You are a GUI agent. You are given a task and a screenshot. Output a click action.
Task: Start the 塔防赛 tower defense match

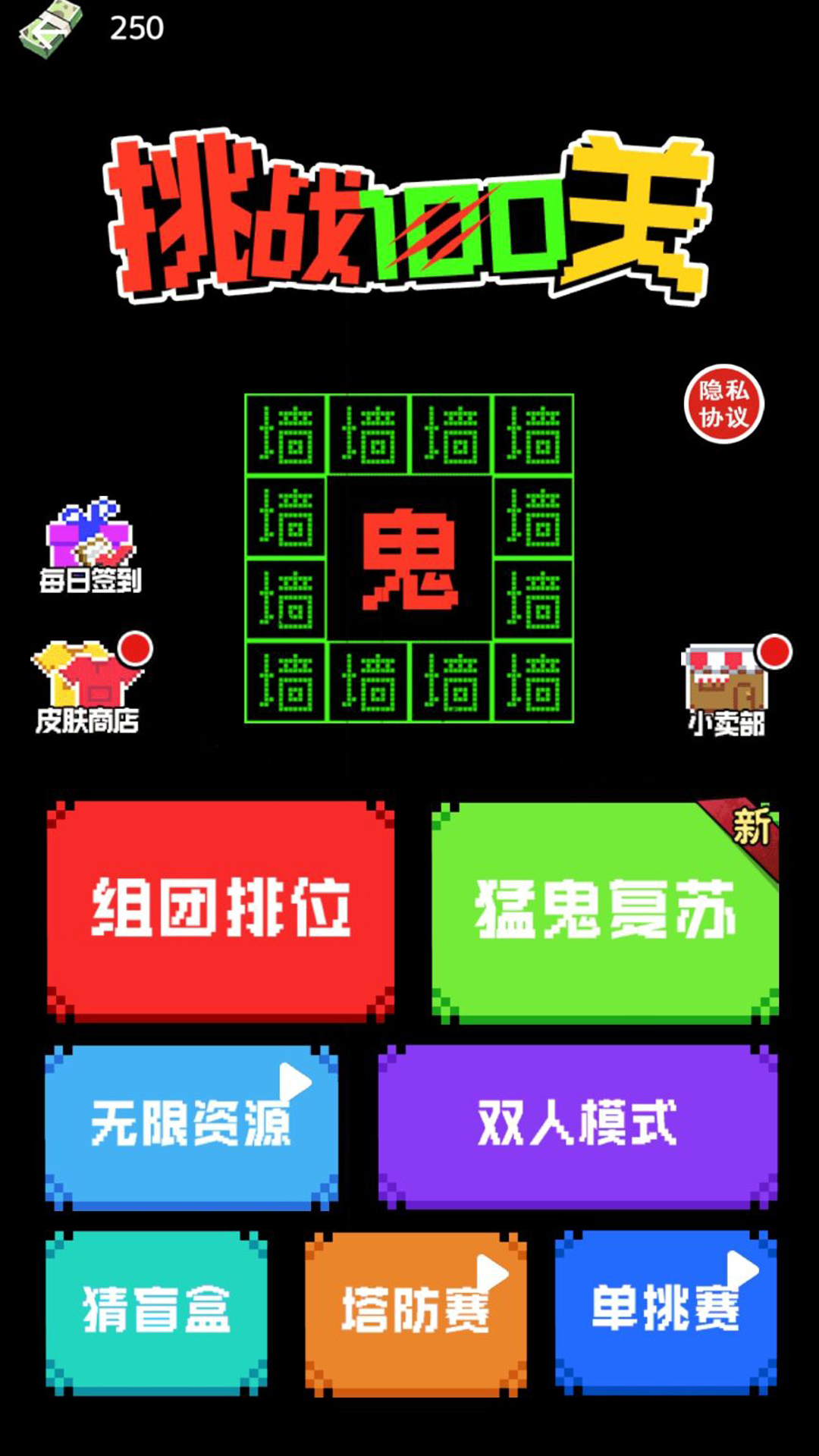click(416, 1312)
